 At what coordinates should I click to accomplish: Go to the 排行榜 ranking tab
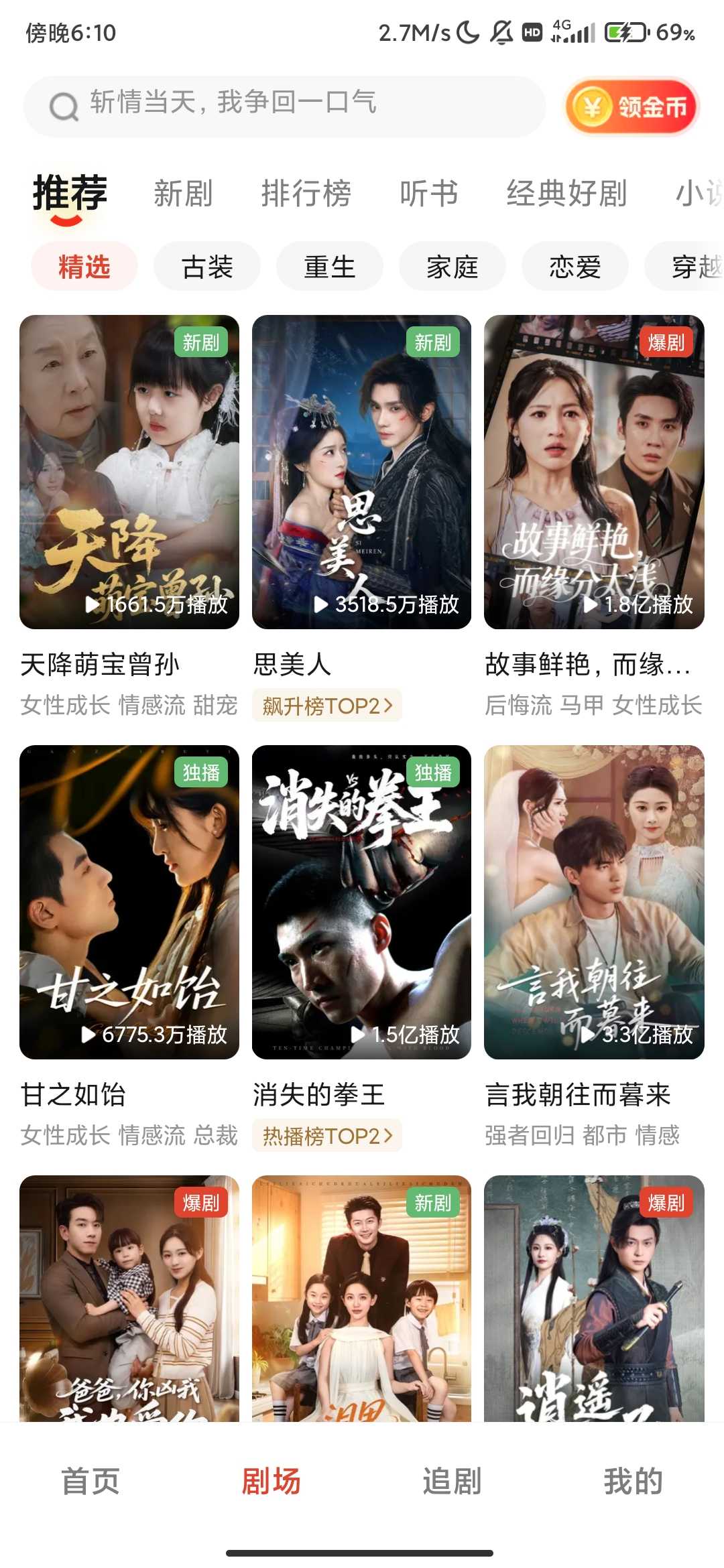click(x=306, y=194)
